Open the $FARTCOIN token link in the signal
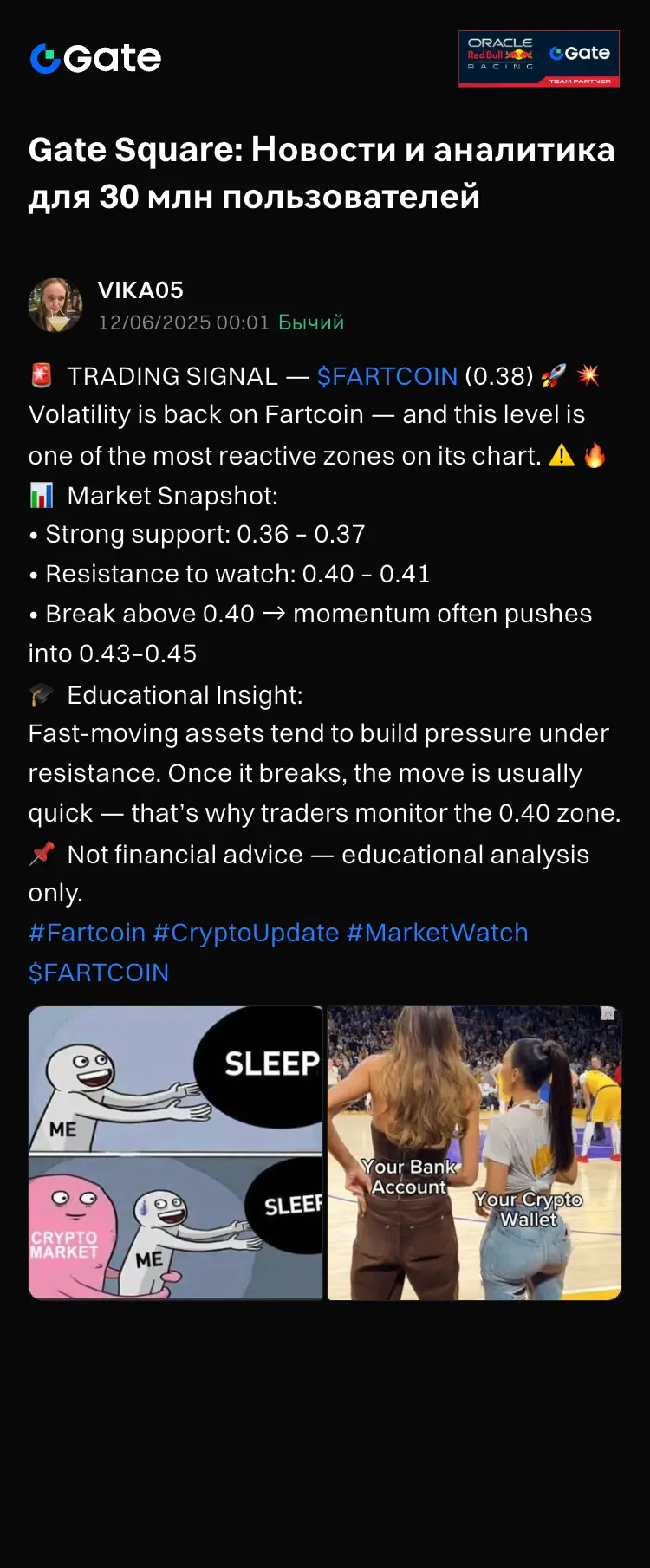650x1568 pixels. (x=389, y=375)
